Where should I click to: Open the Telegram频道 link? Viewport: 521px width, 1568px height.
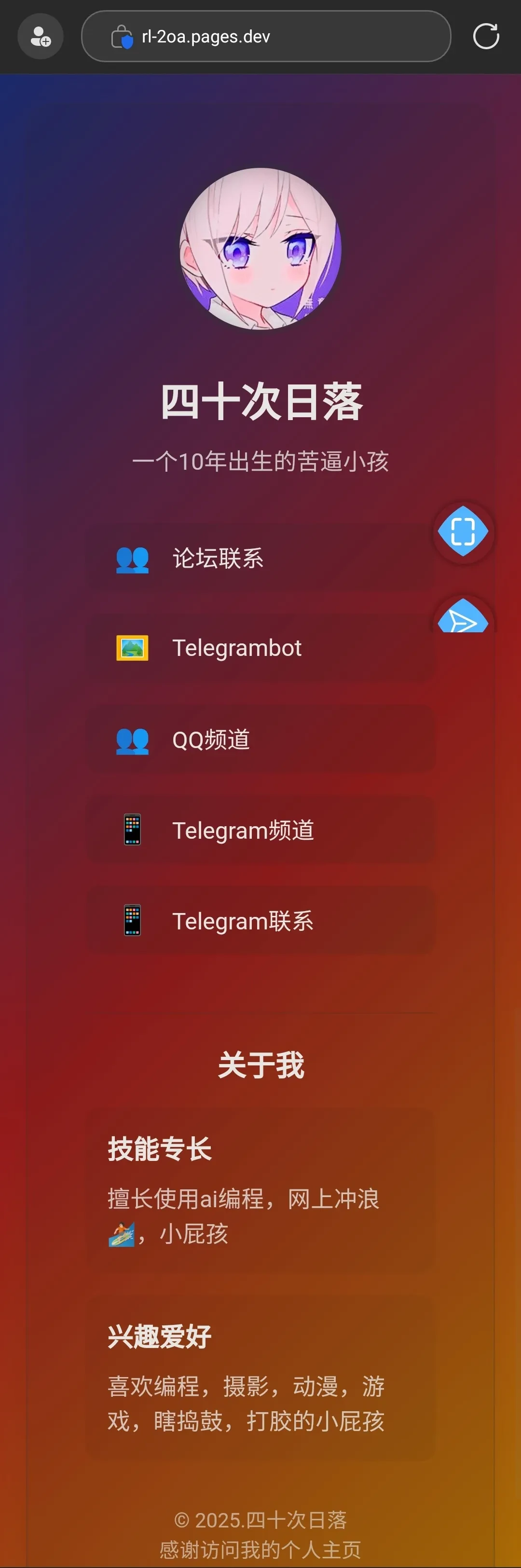(x=260, y=830)
